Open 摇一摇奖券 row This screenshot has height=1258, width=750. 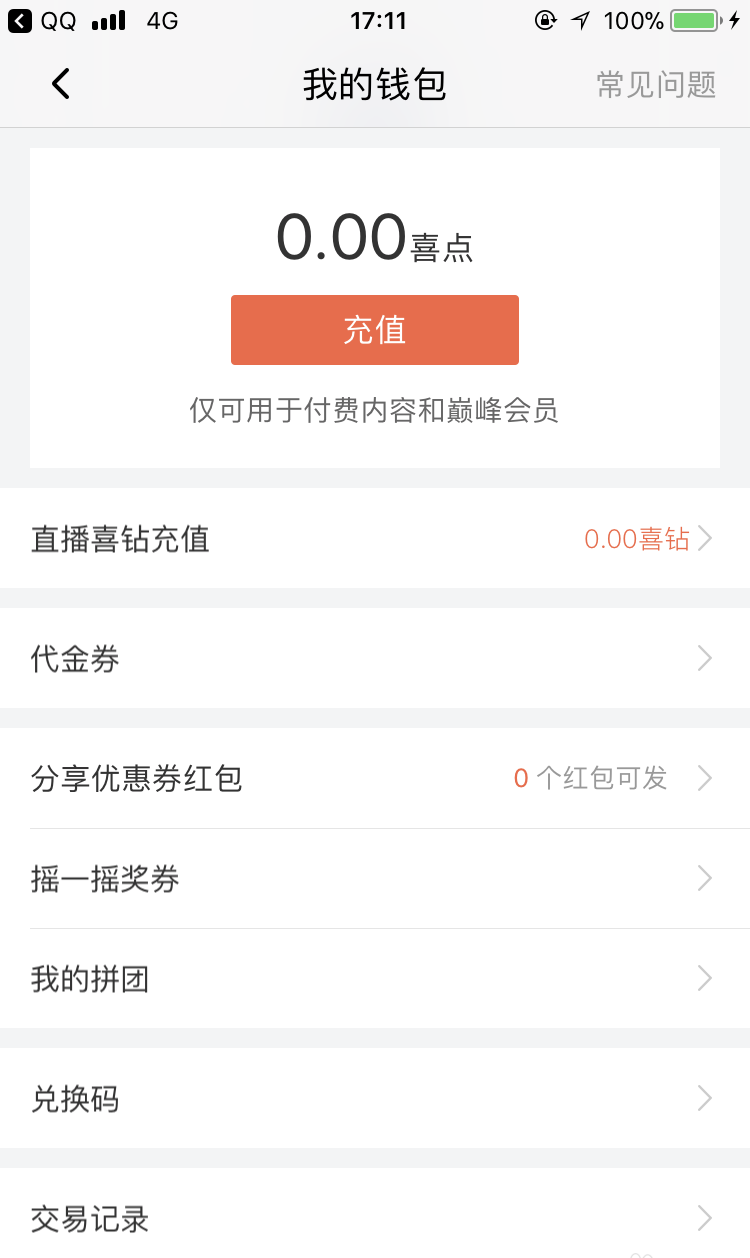click(374, 879)
